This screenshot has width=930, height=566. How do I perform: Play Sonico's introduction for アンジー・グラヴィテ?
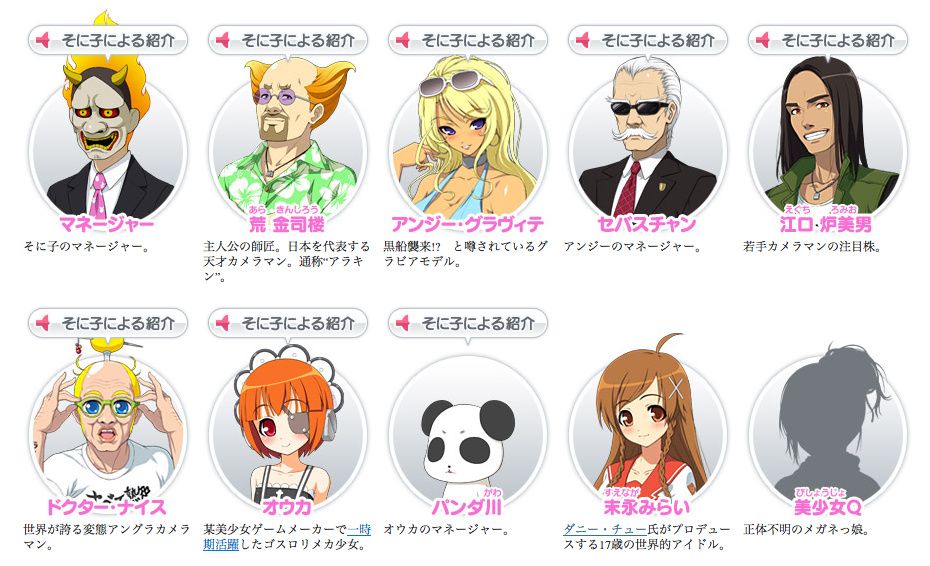pyautogui.click(x=468, y=40)
